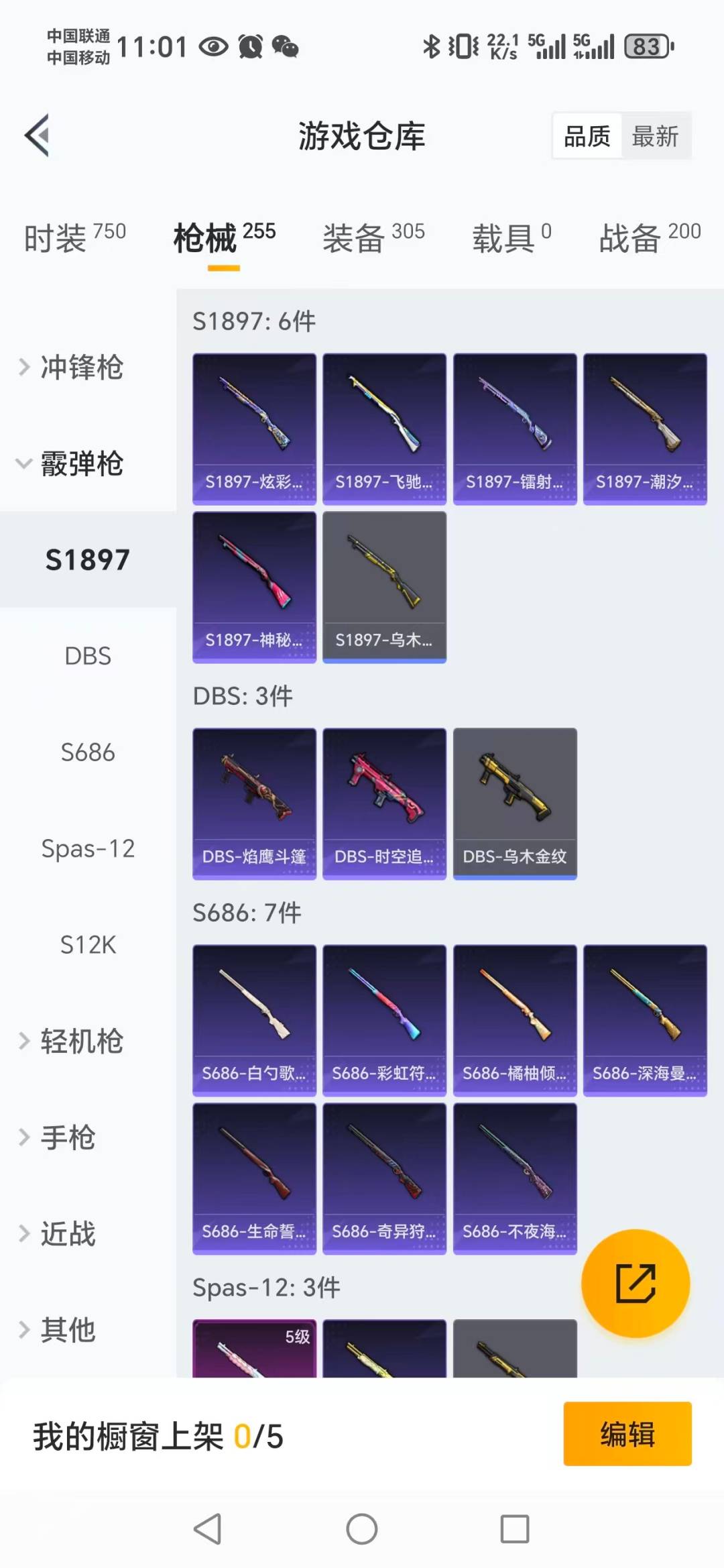Open the DBS-焰鹰斗篷 item
The height and width of the screenshot is (1568, 724).
click(254, 803)
